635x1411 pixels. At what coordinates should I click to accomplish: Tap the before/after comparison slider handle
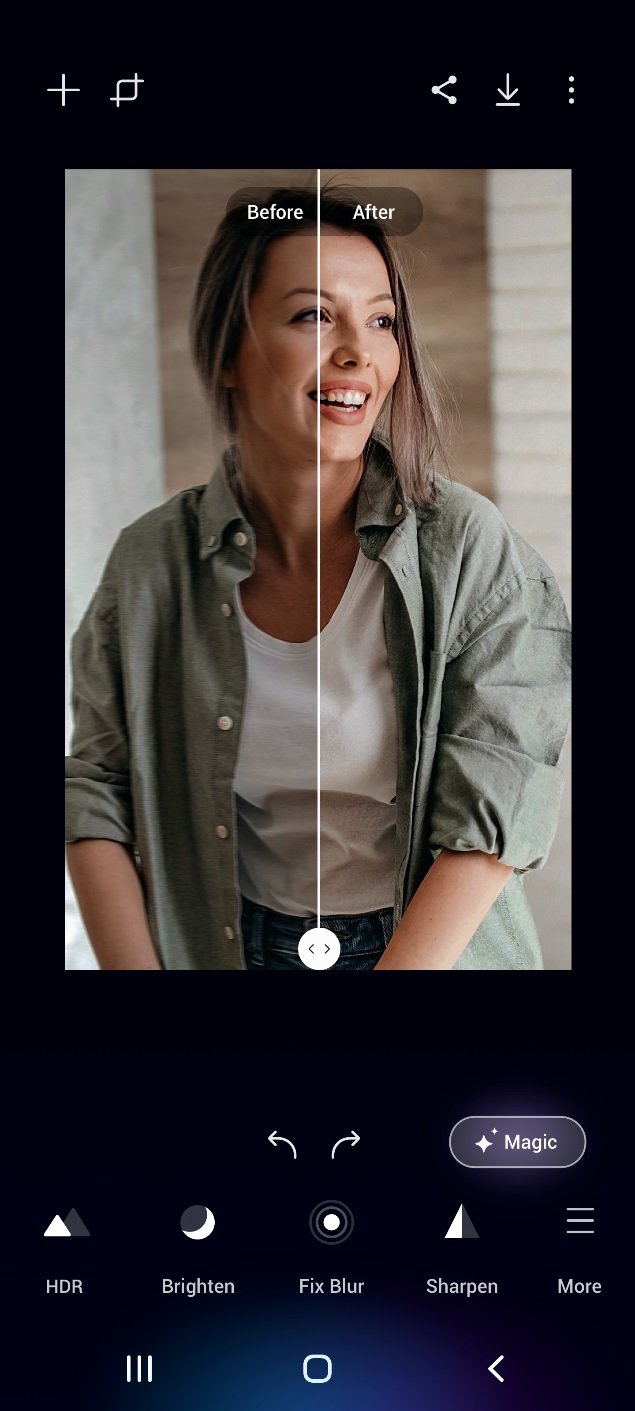pyautogui.click(x=319, y=948)
